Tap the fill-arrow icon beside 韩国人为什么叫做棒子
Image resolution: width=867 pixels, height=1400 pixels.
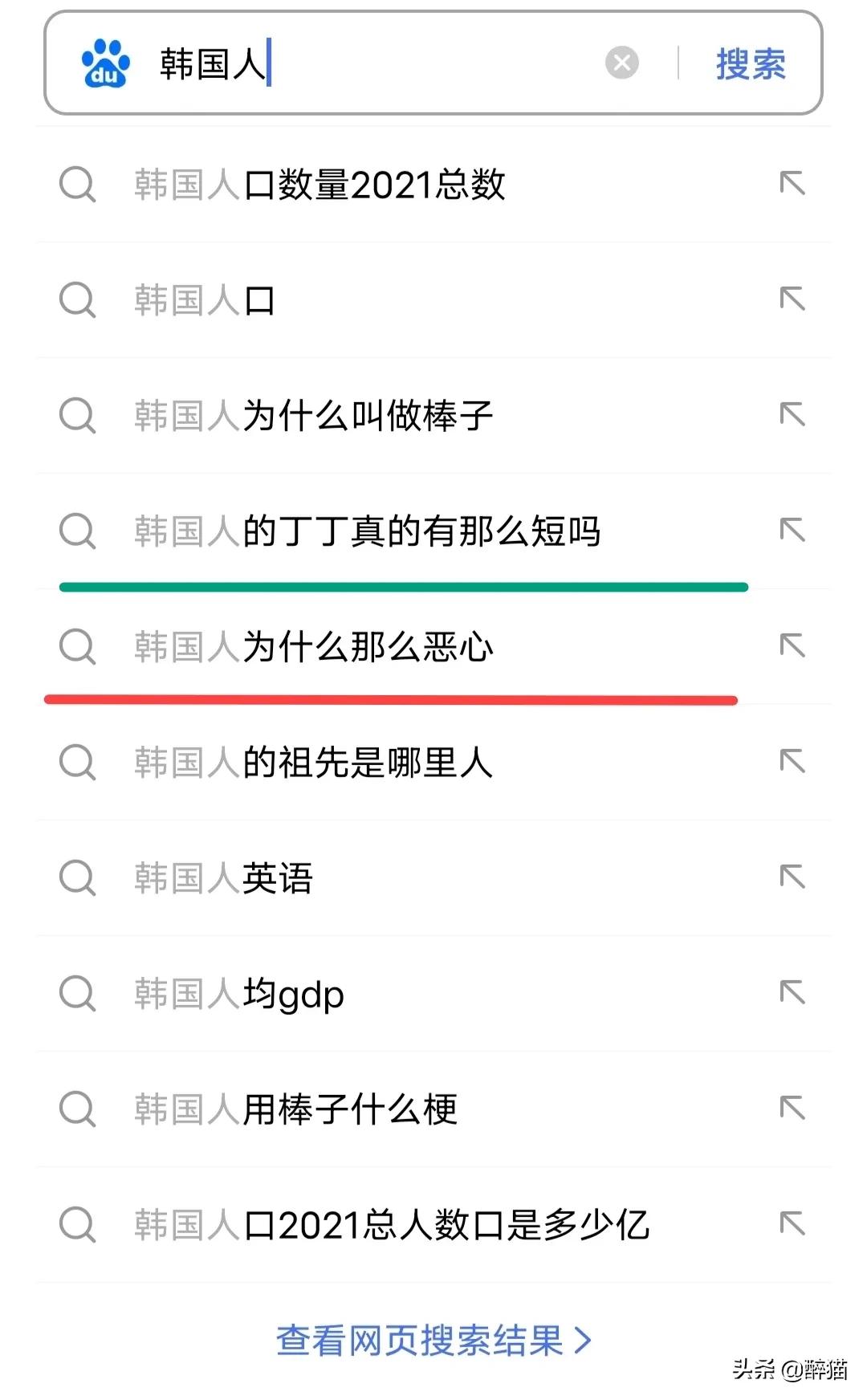coord(793,417)
